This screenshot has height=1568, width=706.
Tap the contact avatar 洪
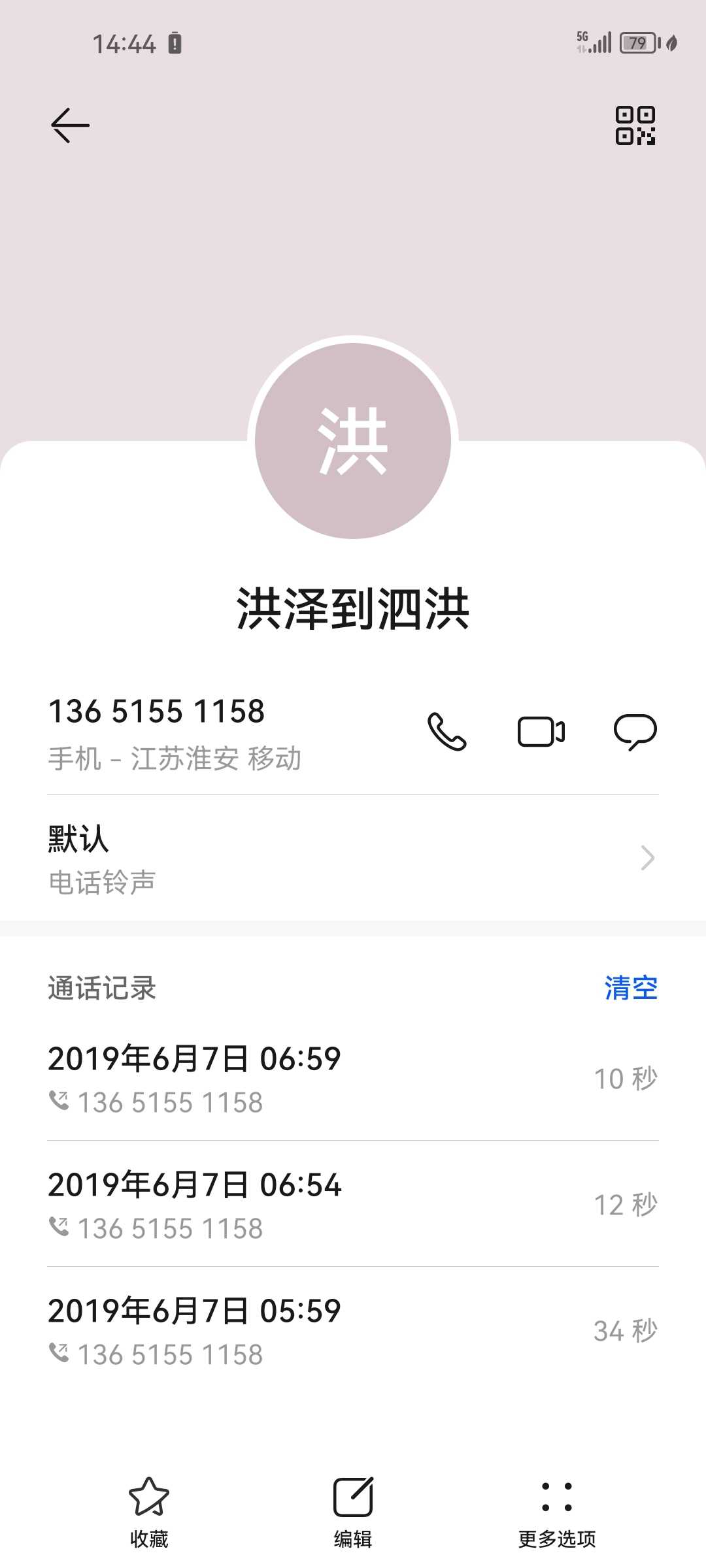coord(353,441)
